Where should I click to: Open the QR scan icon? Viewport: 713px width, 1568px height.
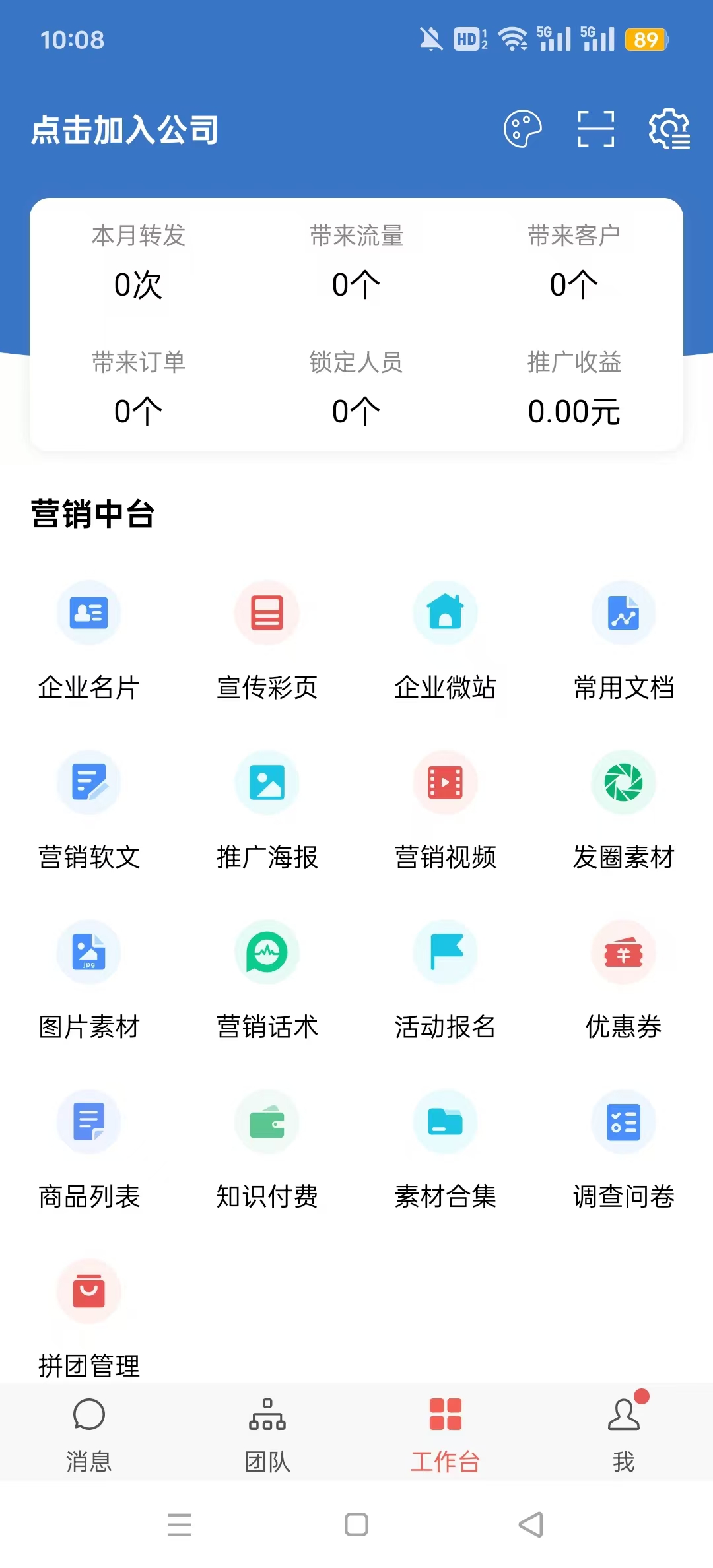pyautogui.click(x=595, y=129)
